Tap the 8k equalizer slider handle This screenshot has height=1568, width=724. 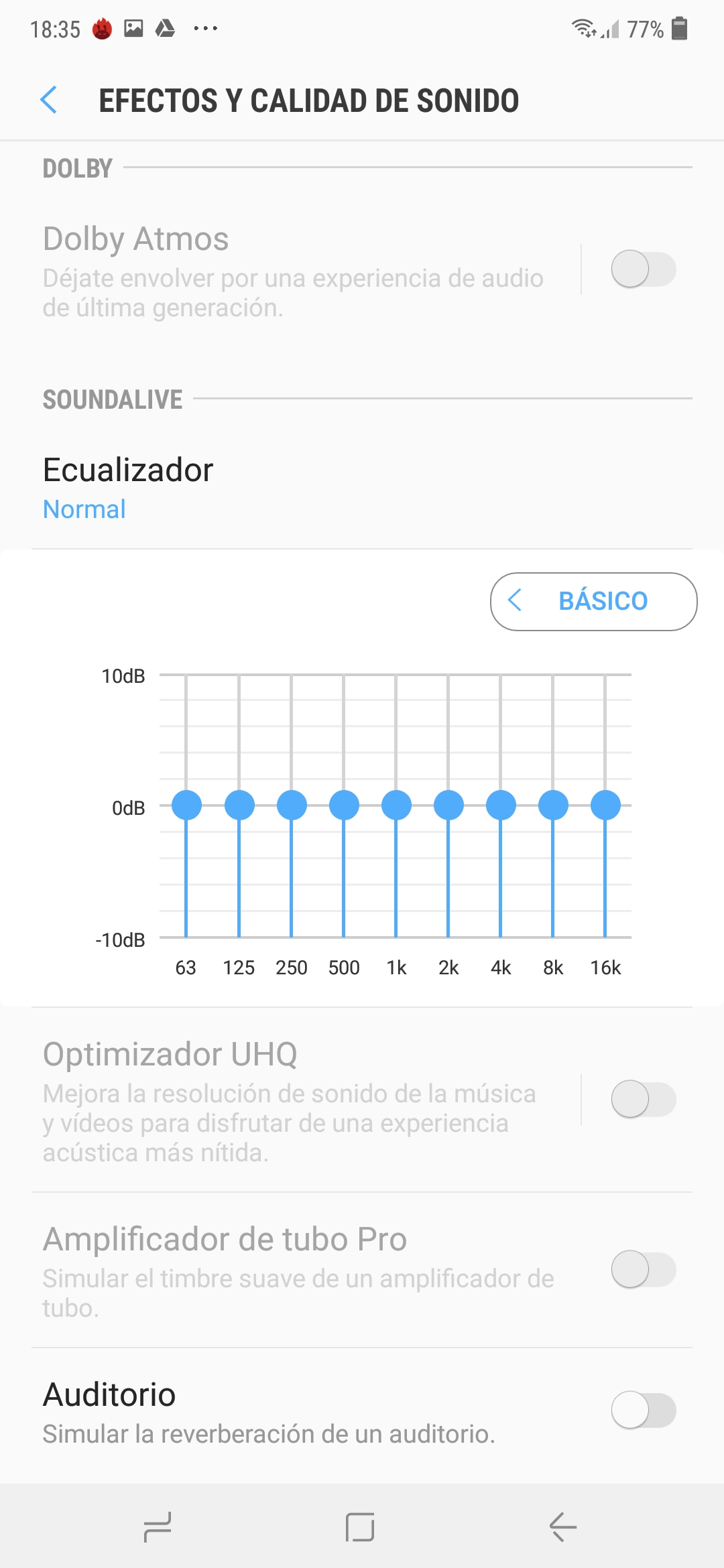(x=553, y=805)
